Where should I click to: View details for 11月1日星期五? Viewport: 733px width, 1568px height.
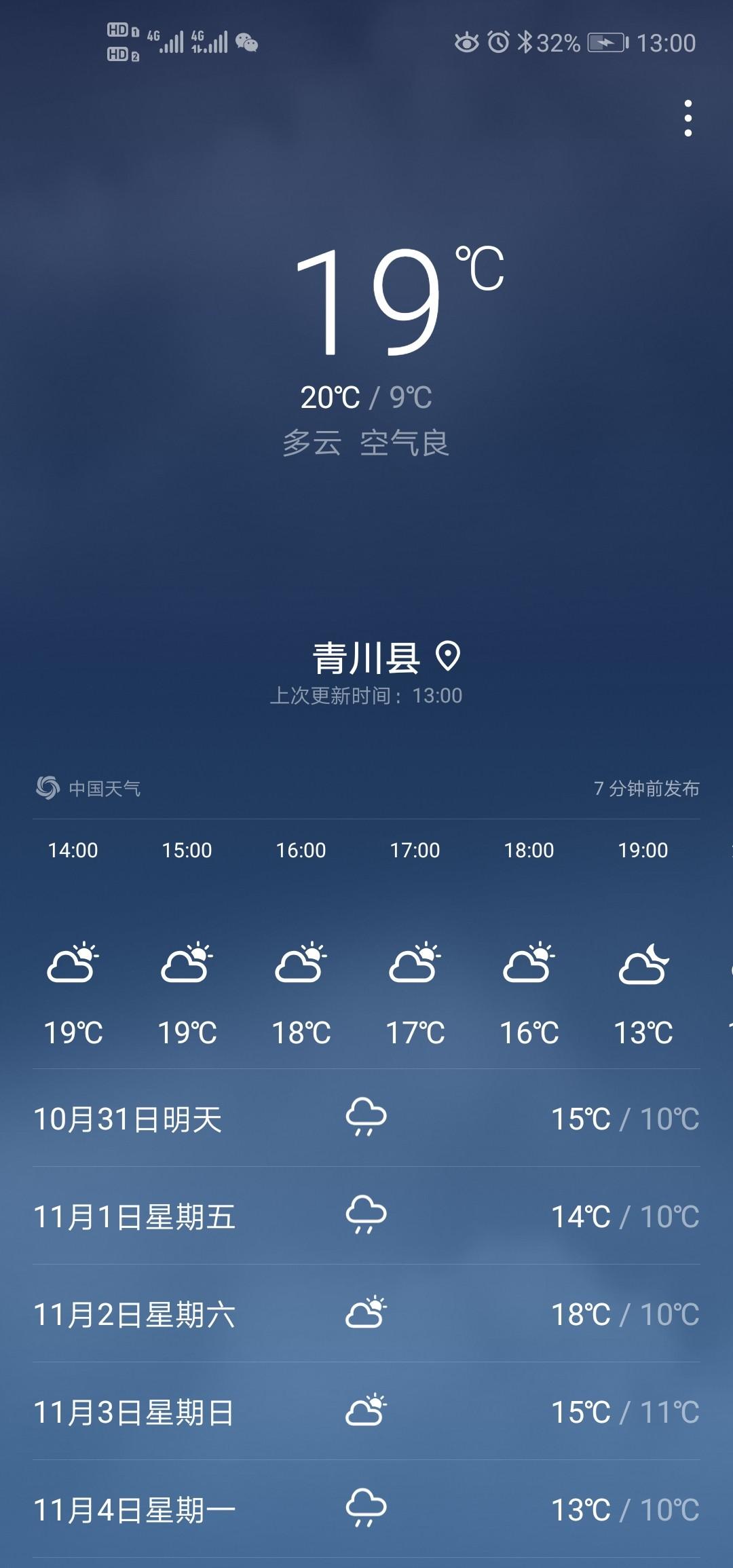pos(366,1216)
